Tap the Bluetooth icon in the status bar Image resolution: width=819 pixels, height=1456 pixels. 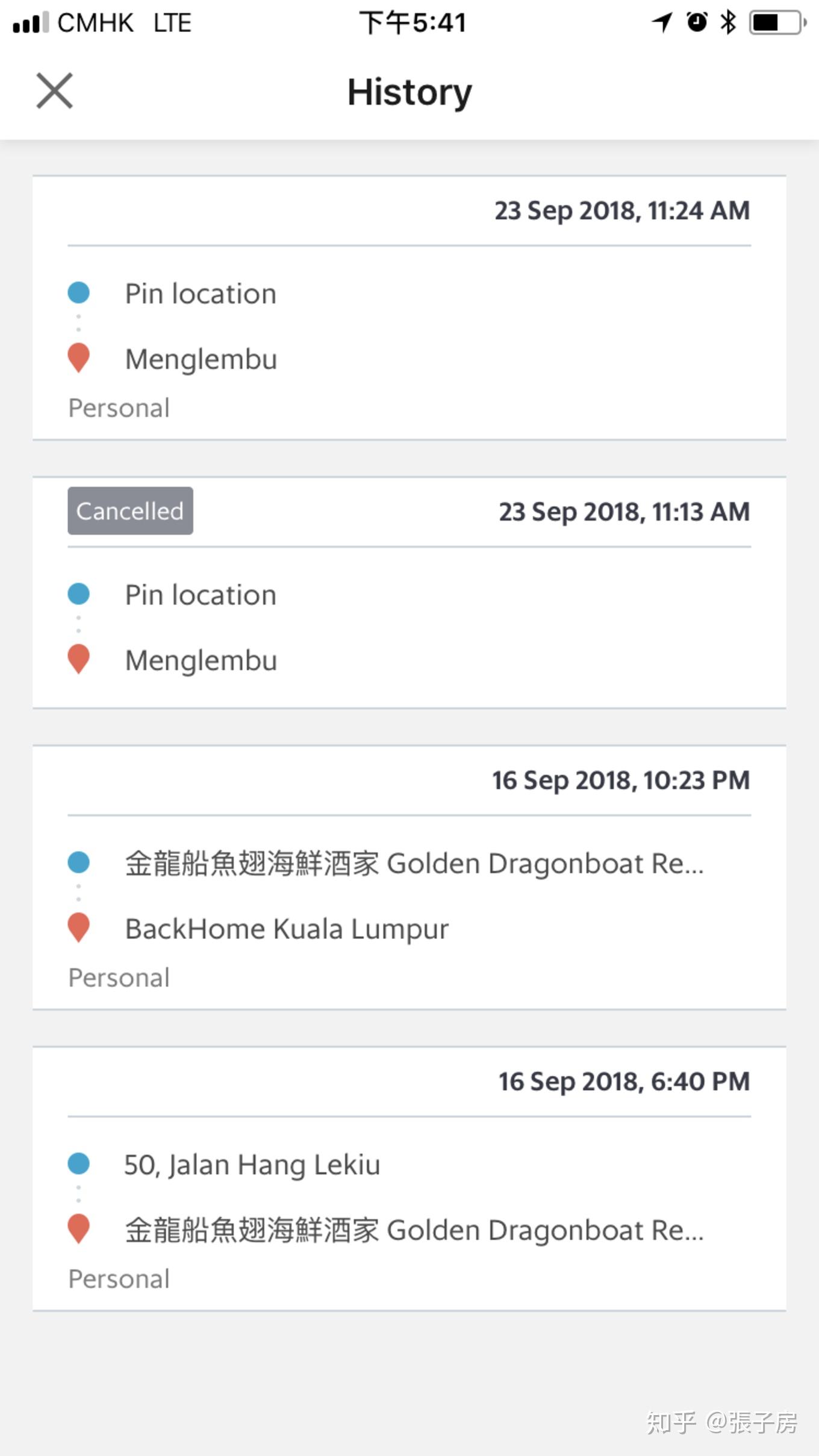pyautogui.click(x=727, y=22)
